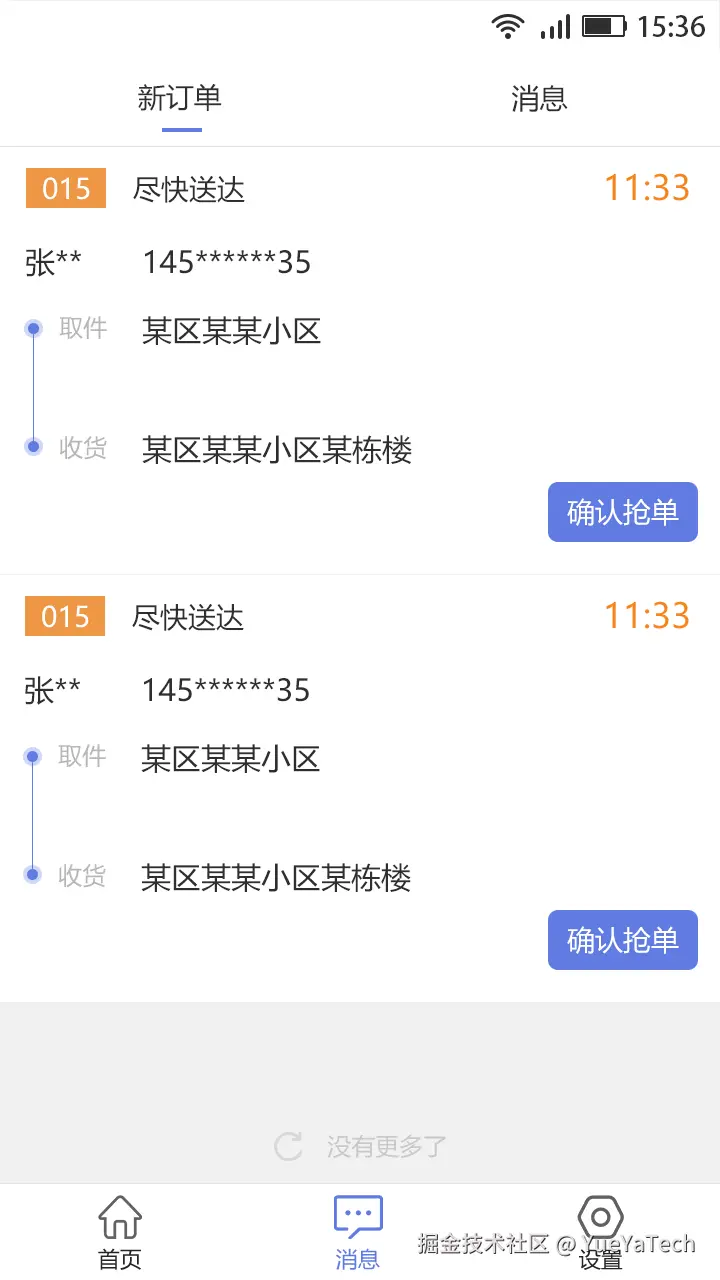
Task: Open the 设置 settings icon in bottom bar
Action: point(599,1215)
